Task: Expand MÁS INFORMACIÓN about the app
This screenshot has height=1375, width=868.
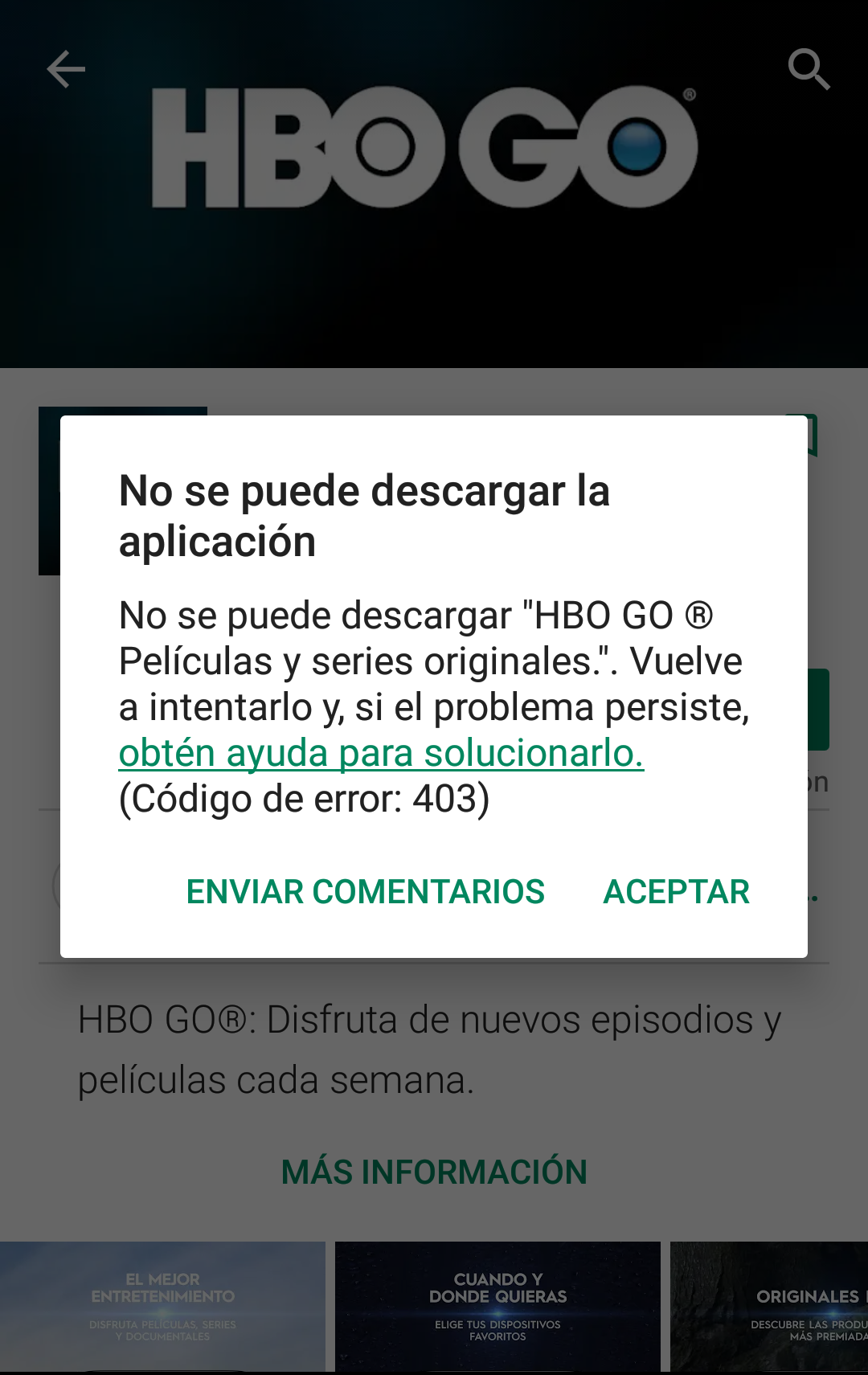Action: (434, 1172)
